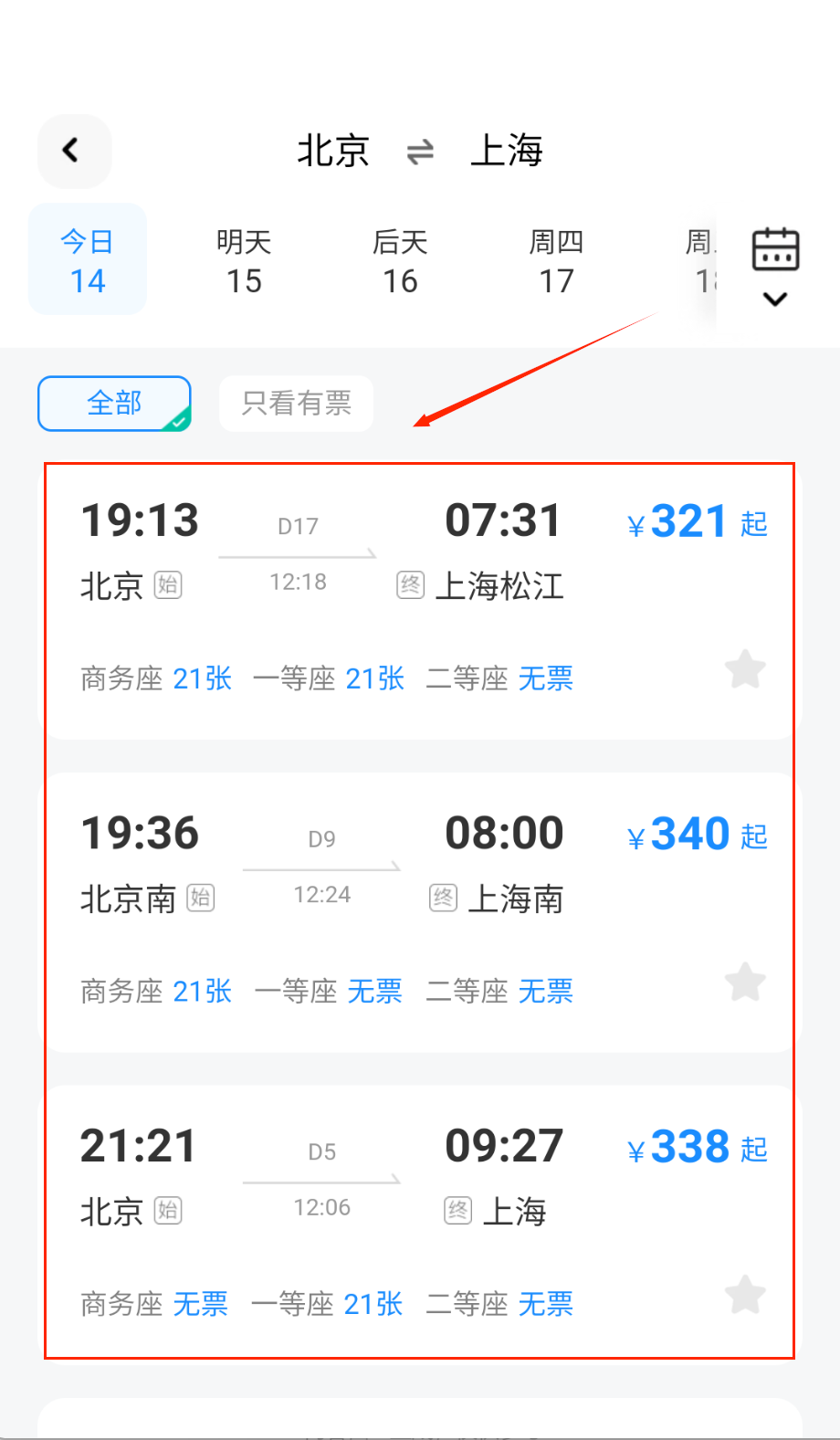Open the calendar date picker

[775, 265]
